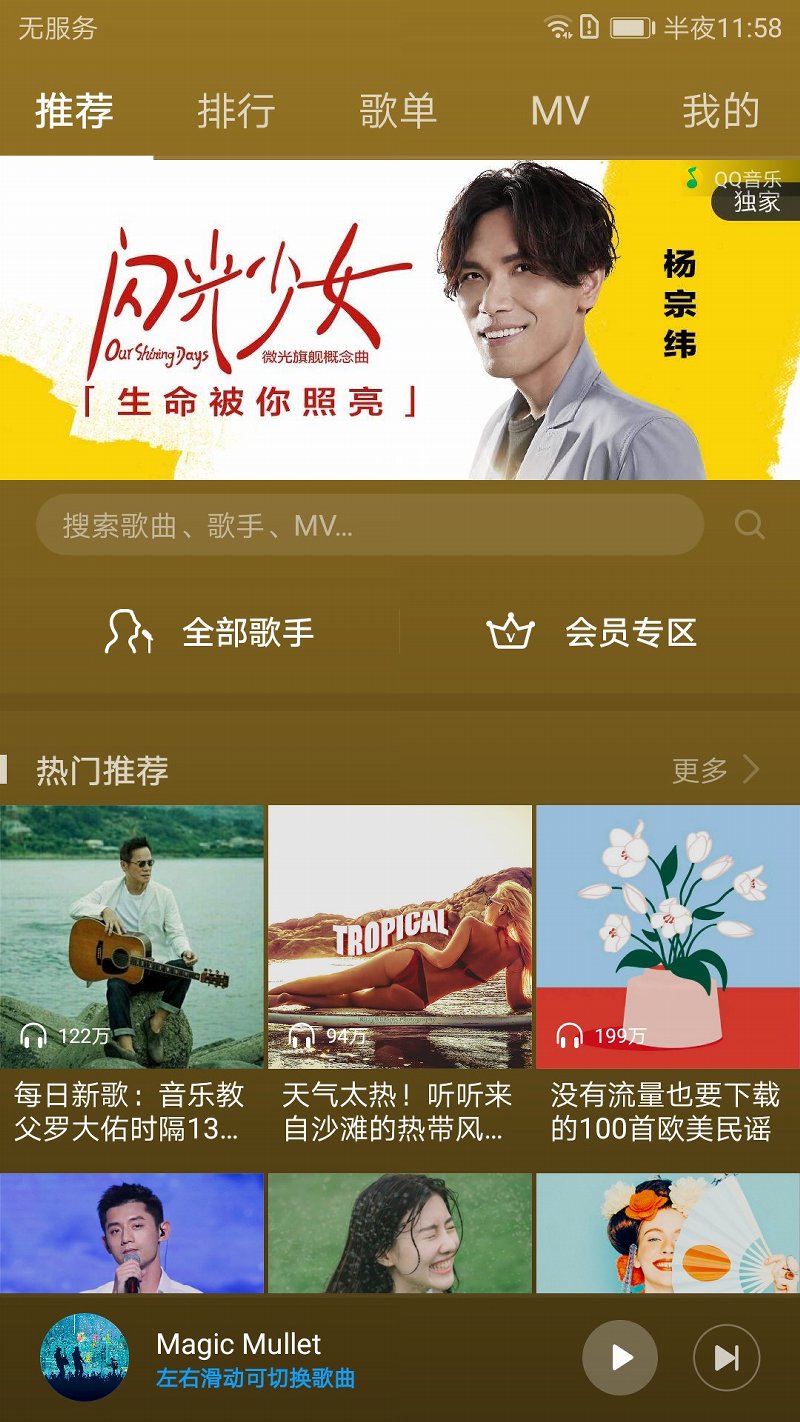
Task: Play the song Magic Mullet
Action: click(620, 1358)
